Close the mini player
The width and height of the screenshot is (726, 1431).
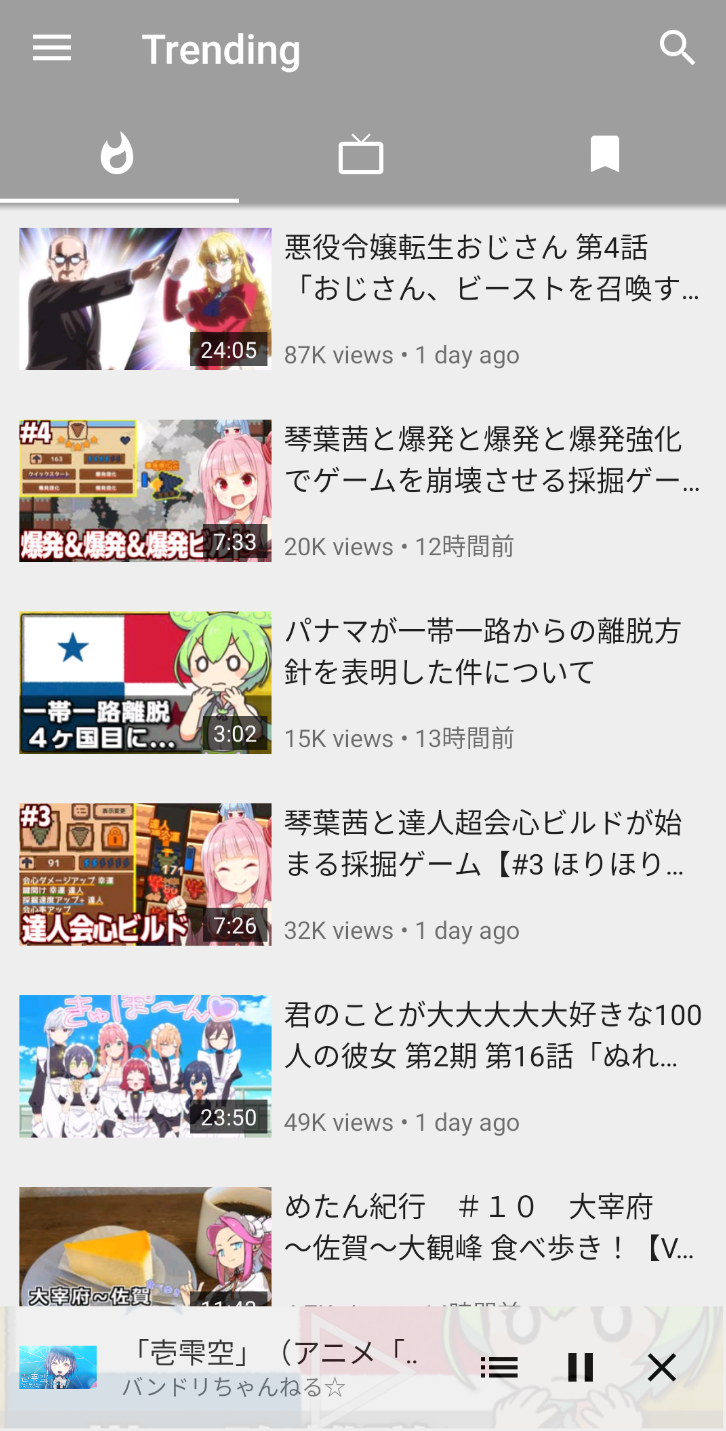[662, 1368]
